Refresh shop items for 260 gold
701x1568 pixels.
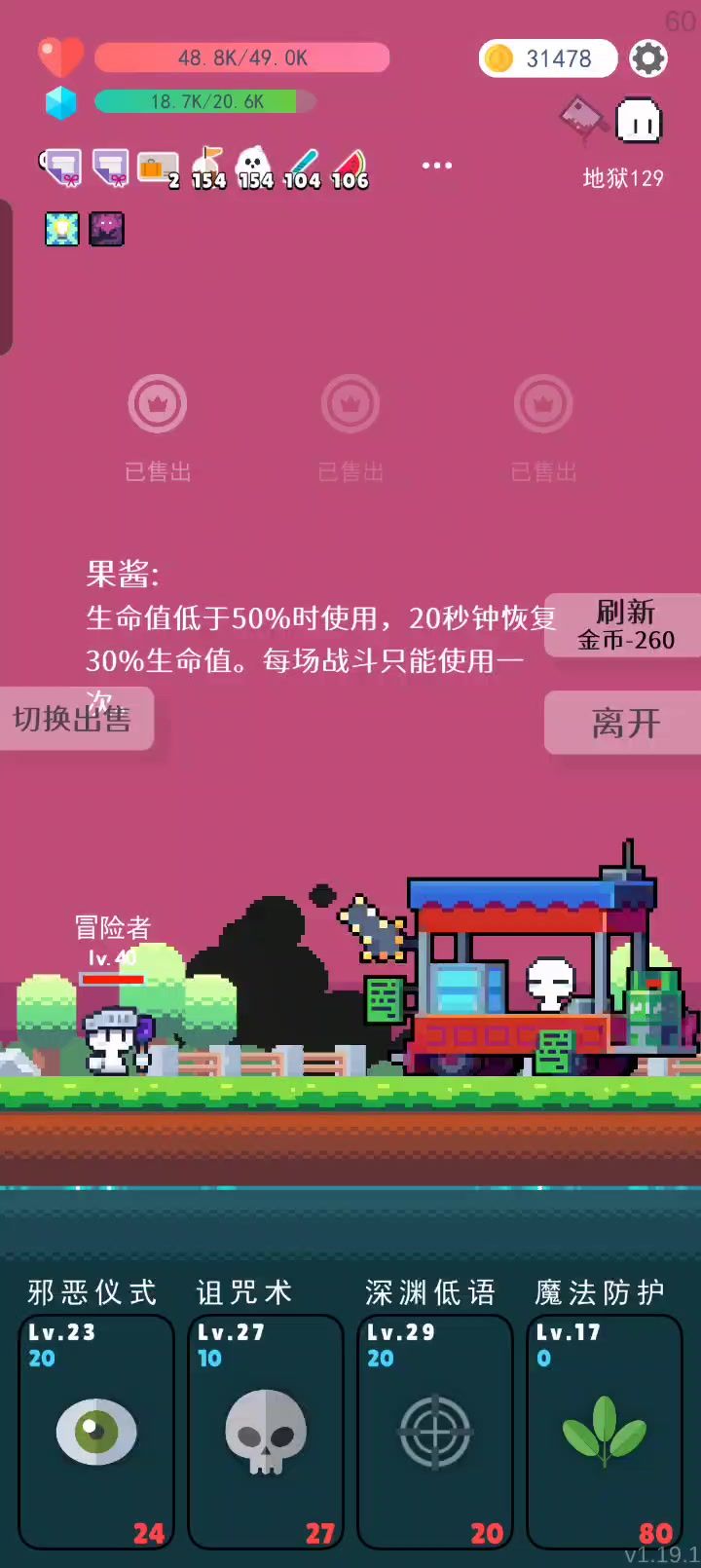pyautogui.click(x=624, y=625)
